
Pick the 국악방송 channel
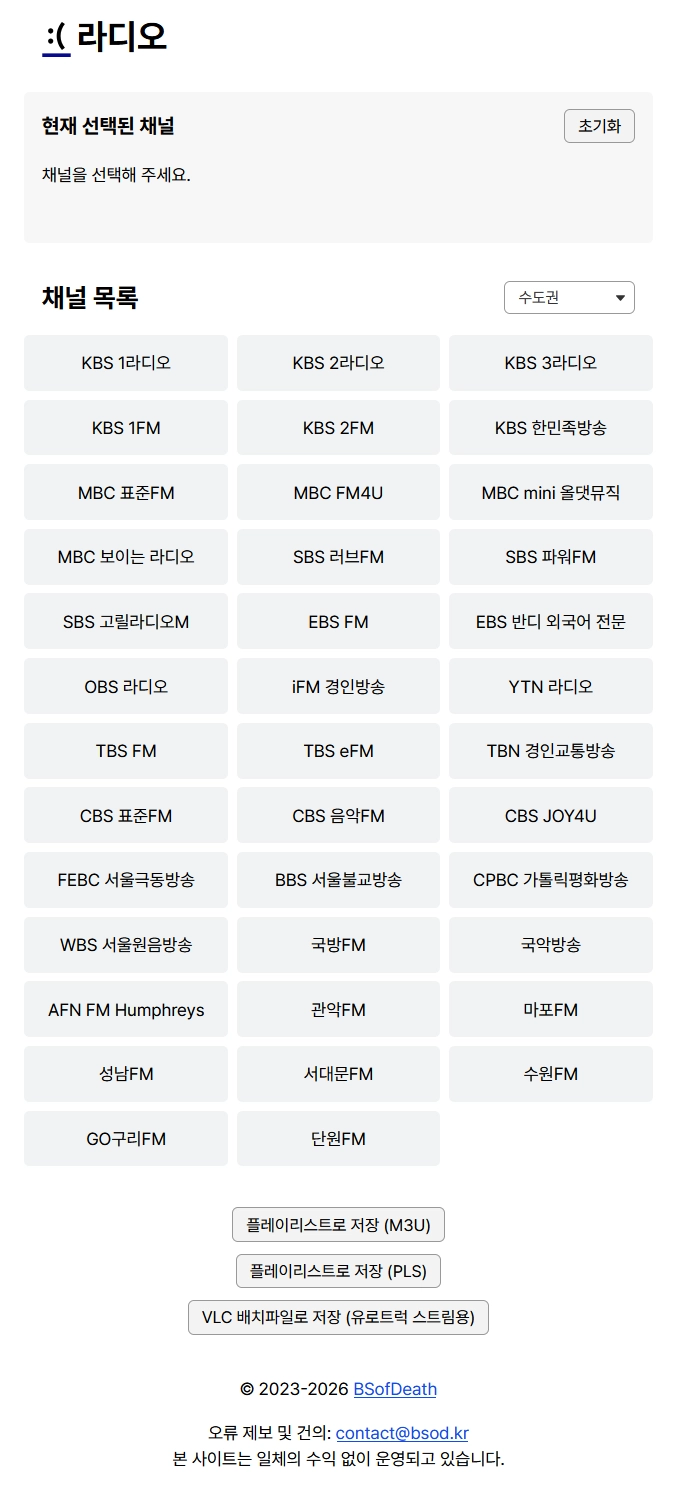pyautogui.click(x=551, y=945)
